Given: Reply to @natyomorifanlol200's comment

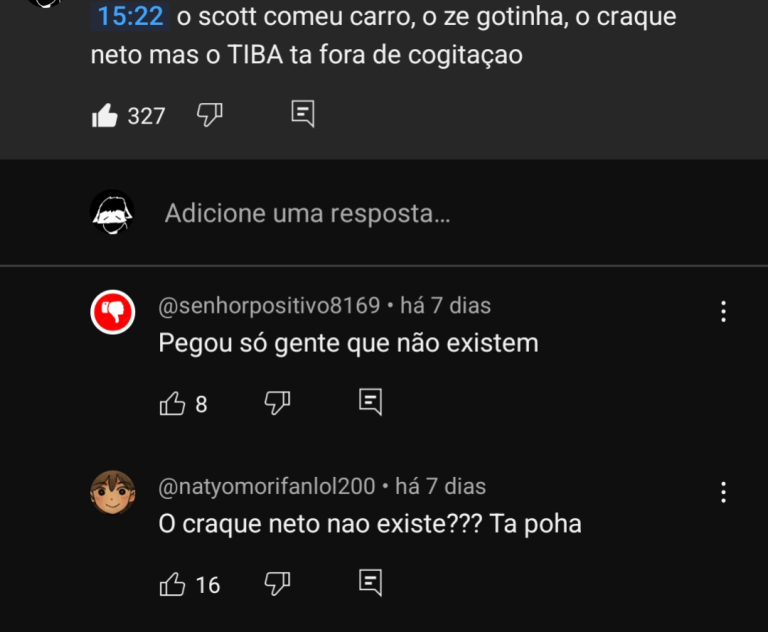Looking at the screenshot, I should click(370, 583).
